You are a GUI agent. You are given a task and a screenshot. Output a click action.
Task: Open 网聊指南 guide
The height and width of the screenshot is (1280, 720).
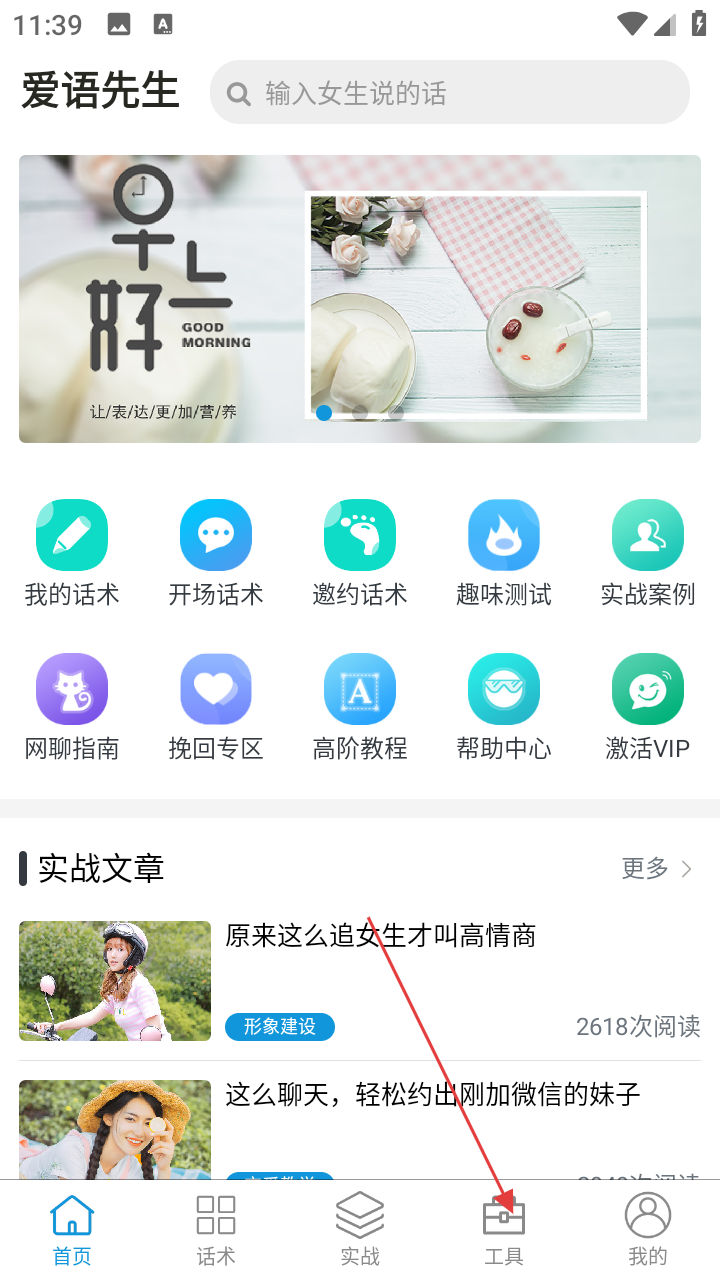72,707
